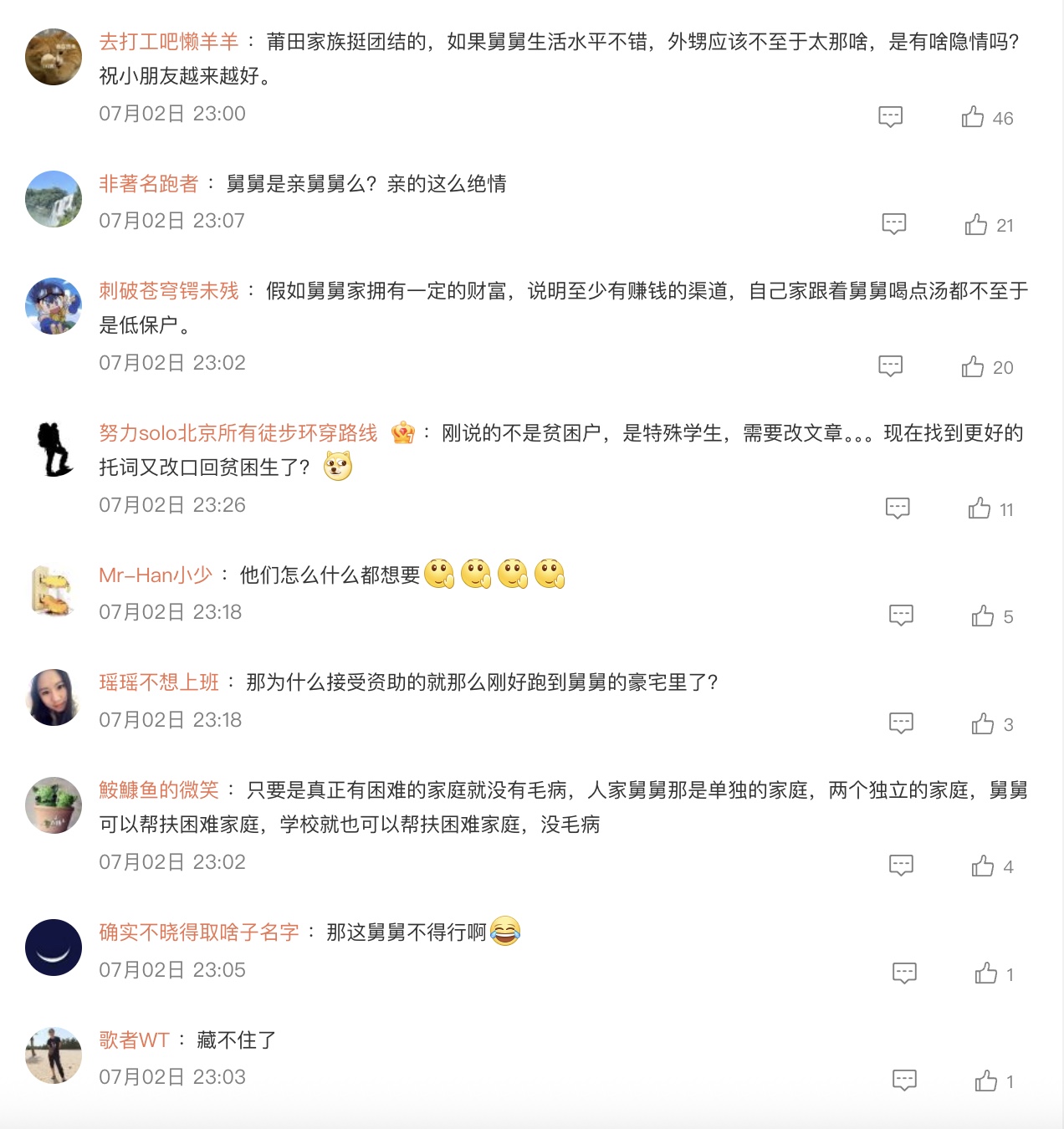View 去打工吧懒羊羊's avatar

(54, 57)
